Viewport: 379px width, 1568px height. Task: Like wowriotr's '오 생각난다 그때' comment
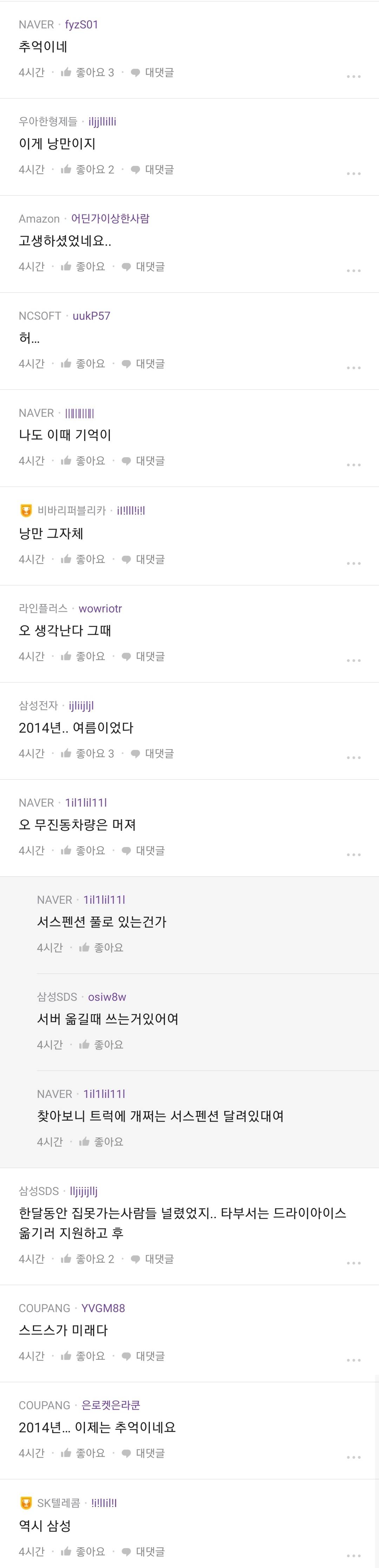coord(83,657)
